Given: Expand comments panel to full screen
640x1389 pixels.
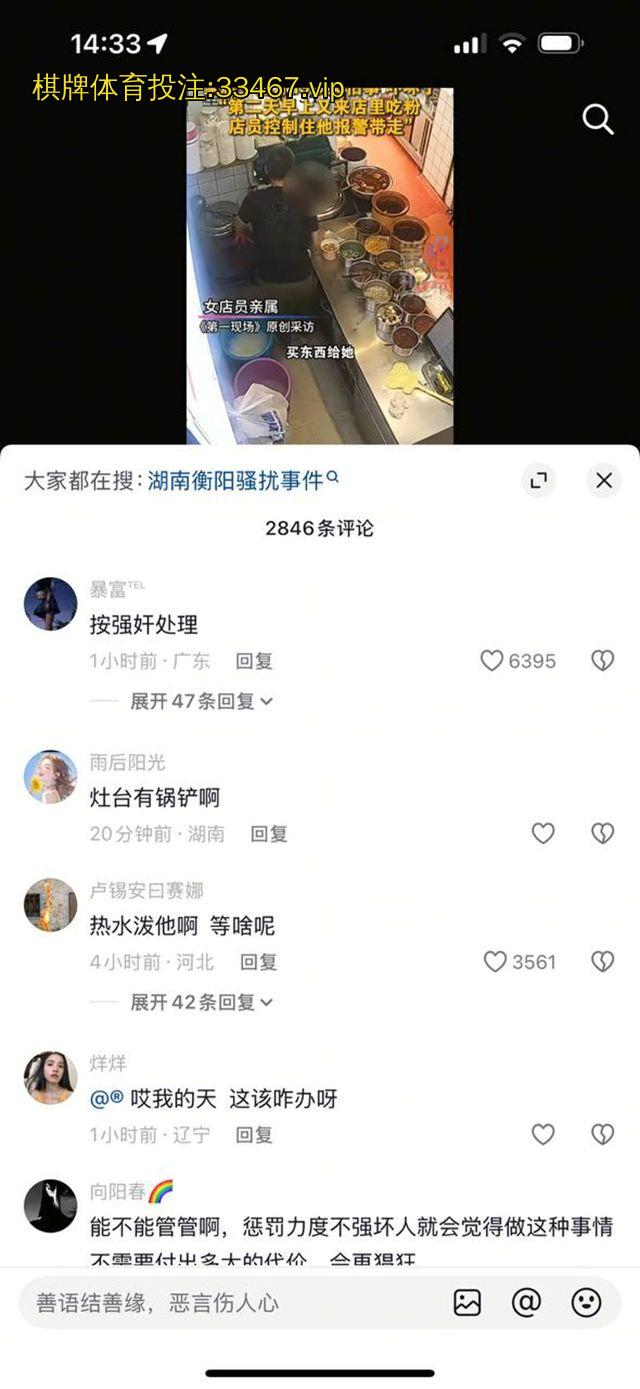Looking at the screenshot, I should (x=539, y=481).
